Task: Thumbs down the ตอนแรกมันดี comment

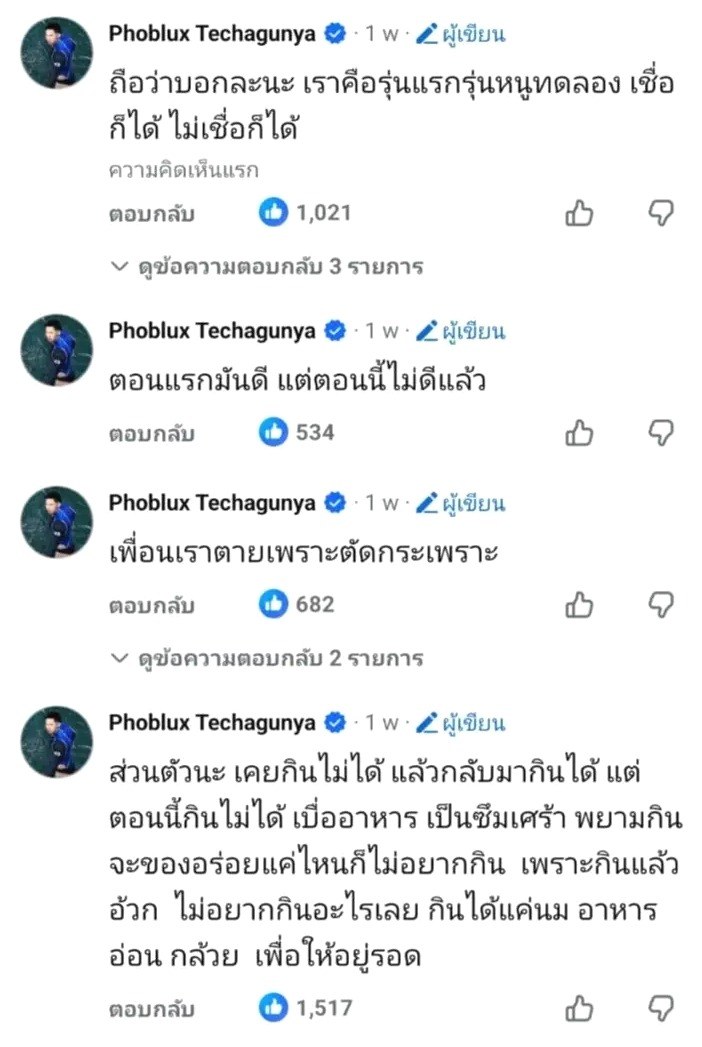Action: (661, 433)
